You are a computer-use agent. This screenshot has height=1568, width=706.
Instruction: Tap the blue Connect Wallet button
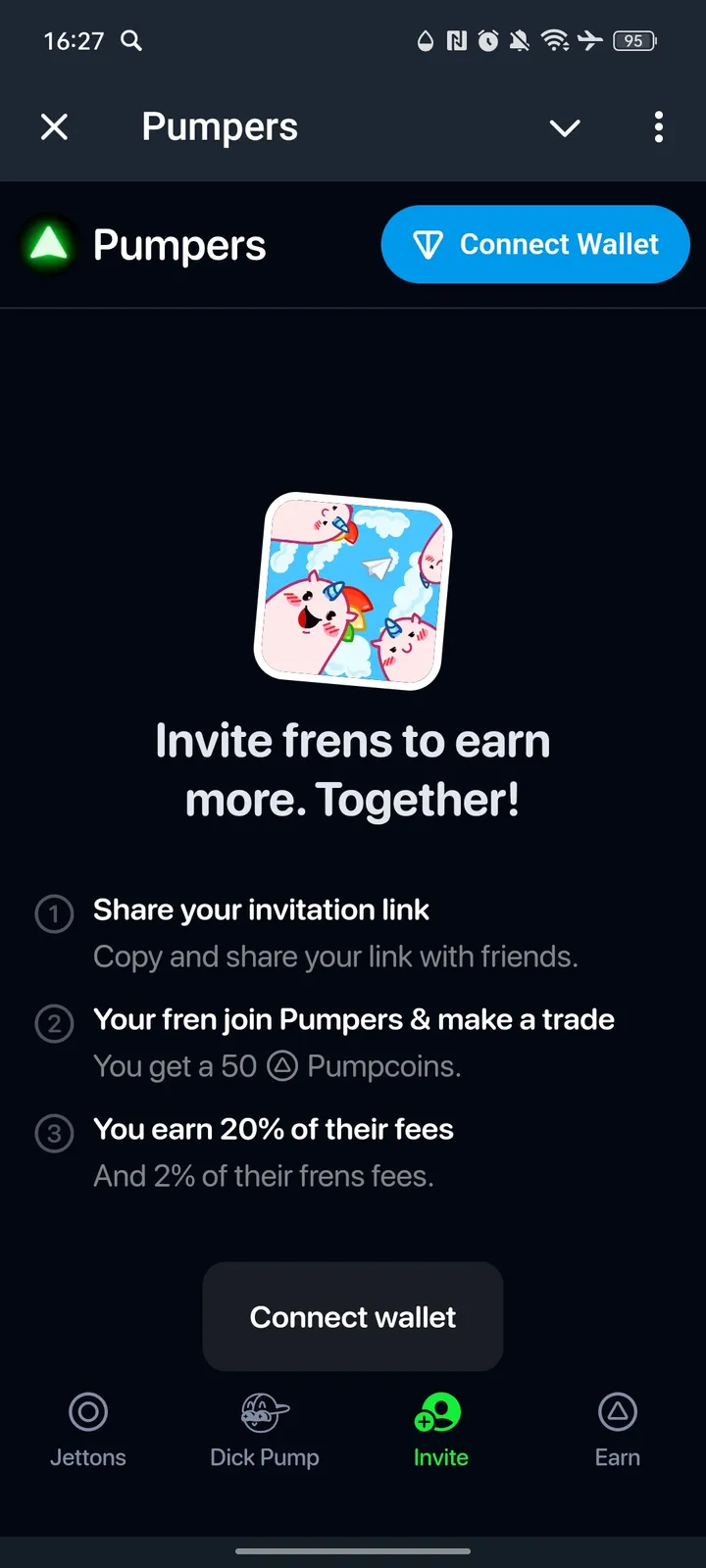(x=535, y=244)
